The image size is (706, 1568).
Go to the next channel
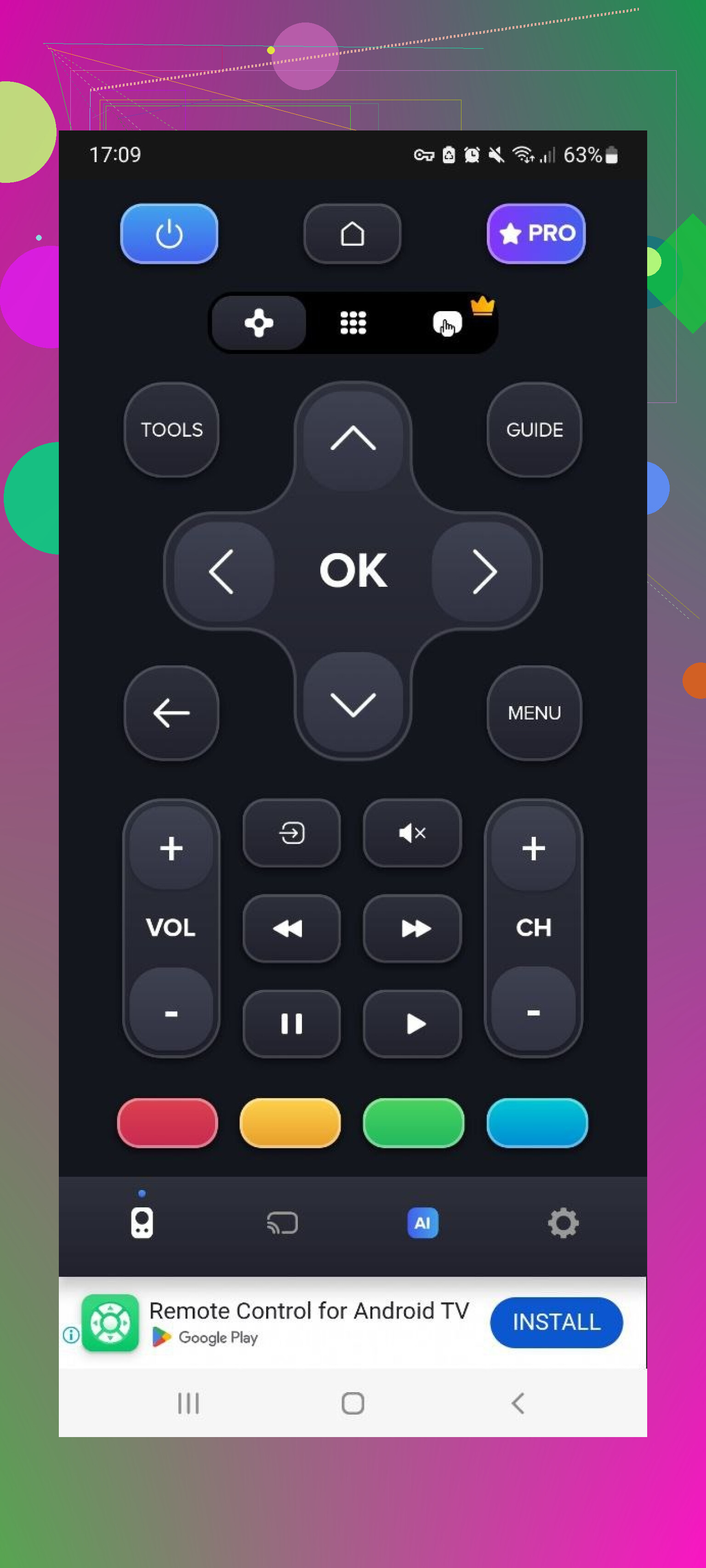[x=533, y=849]
